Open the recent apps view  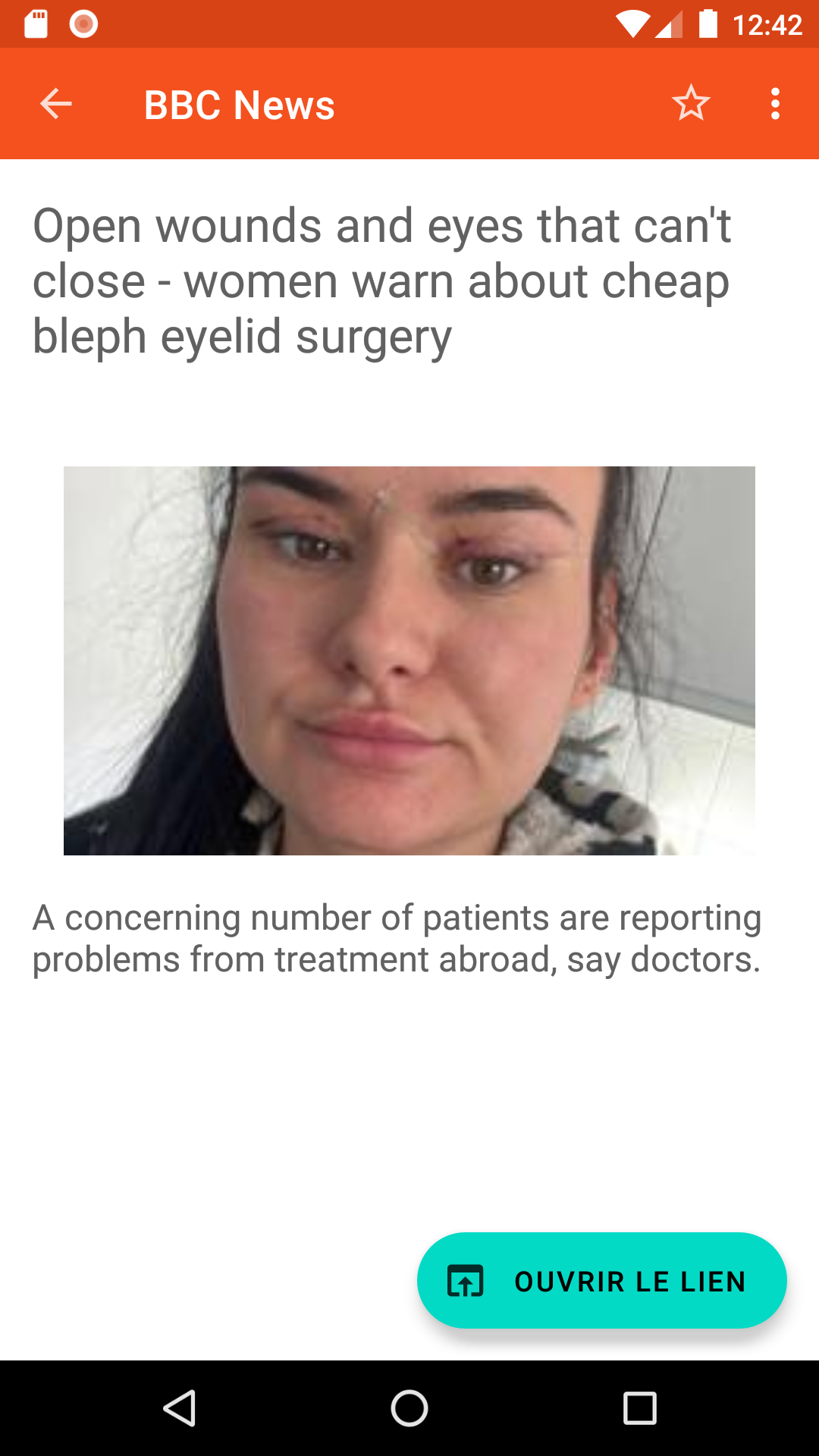click(x=639, y=1409)
